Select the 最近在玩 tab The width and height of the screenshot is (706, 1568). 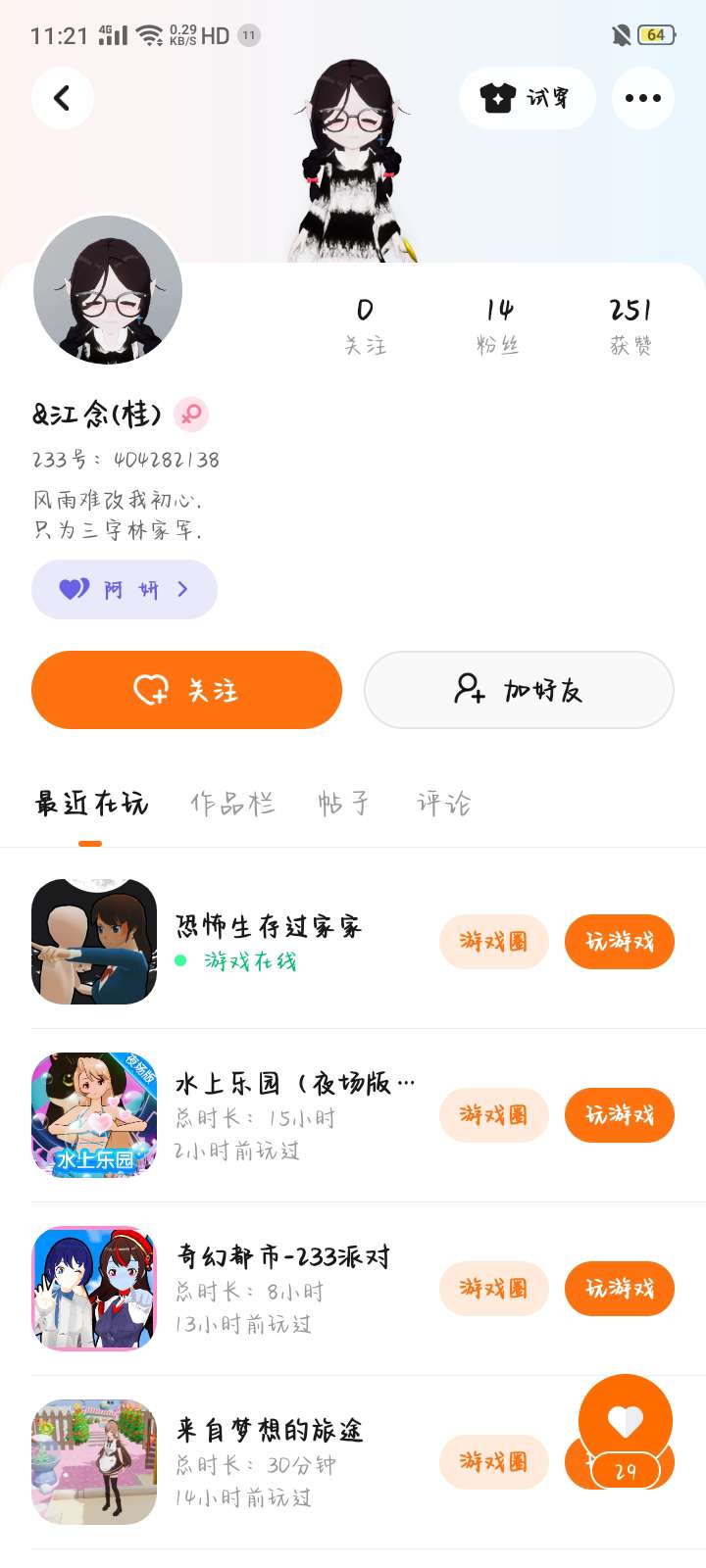pyautogui.click(x=91, y=804)
